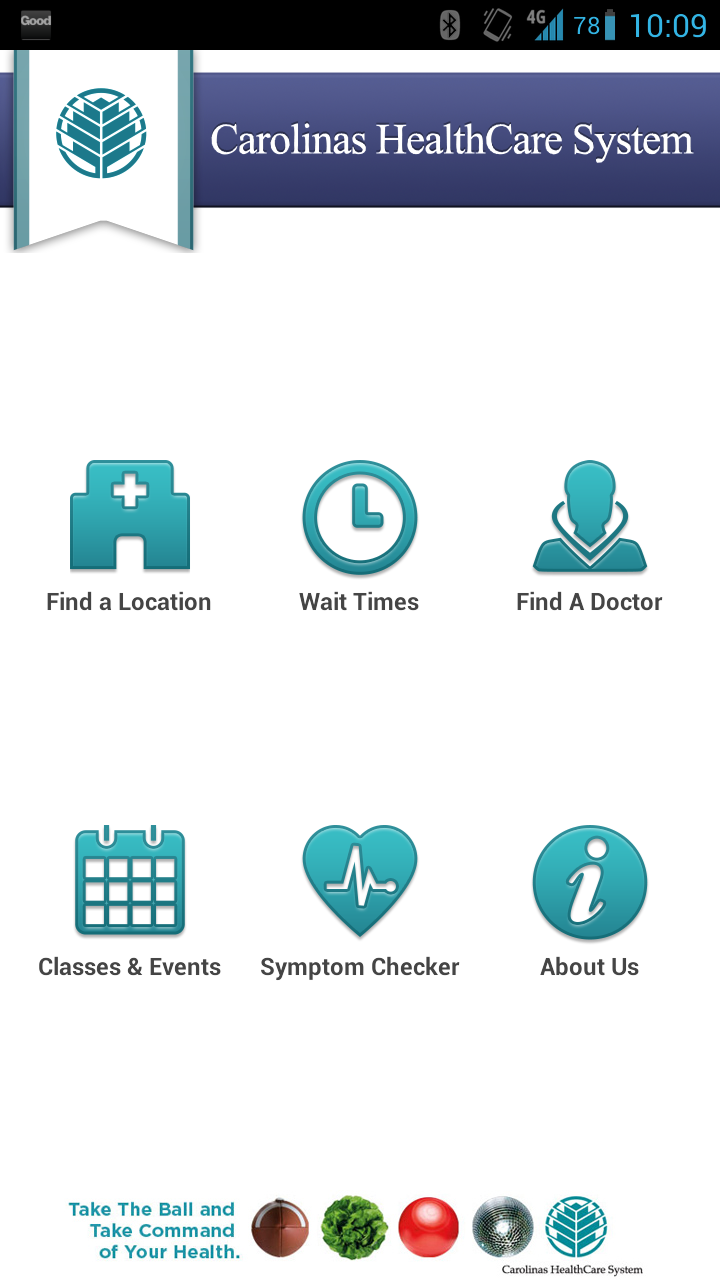720x1280 pixels.
Task: Open Find a Location
Action: pyautogui.click(x=129, y=535)
